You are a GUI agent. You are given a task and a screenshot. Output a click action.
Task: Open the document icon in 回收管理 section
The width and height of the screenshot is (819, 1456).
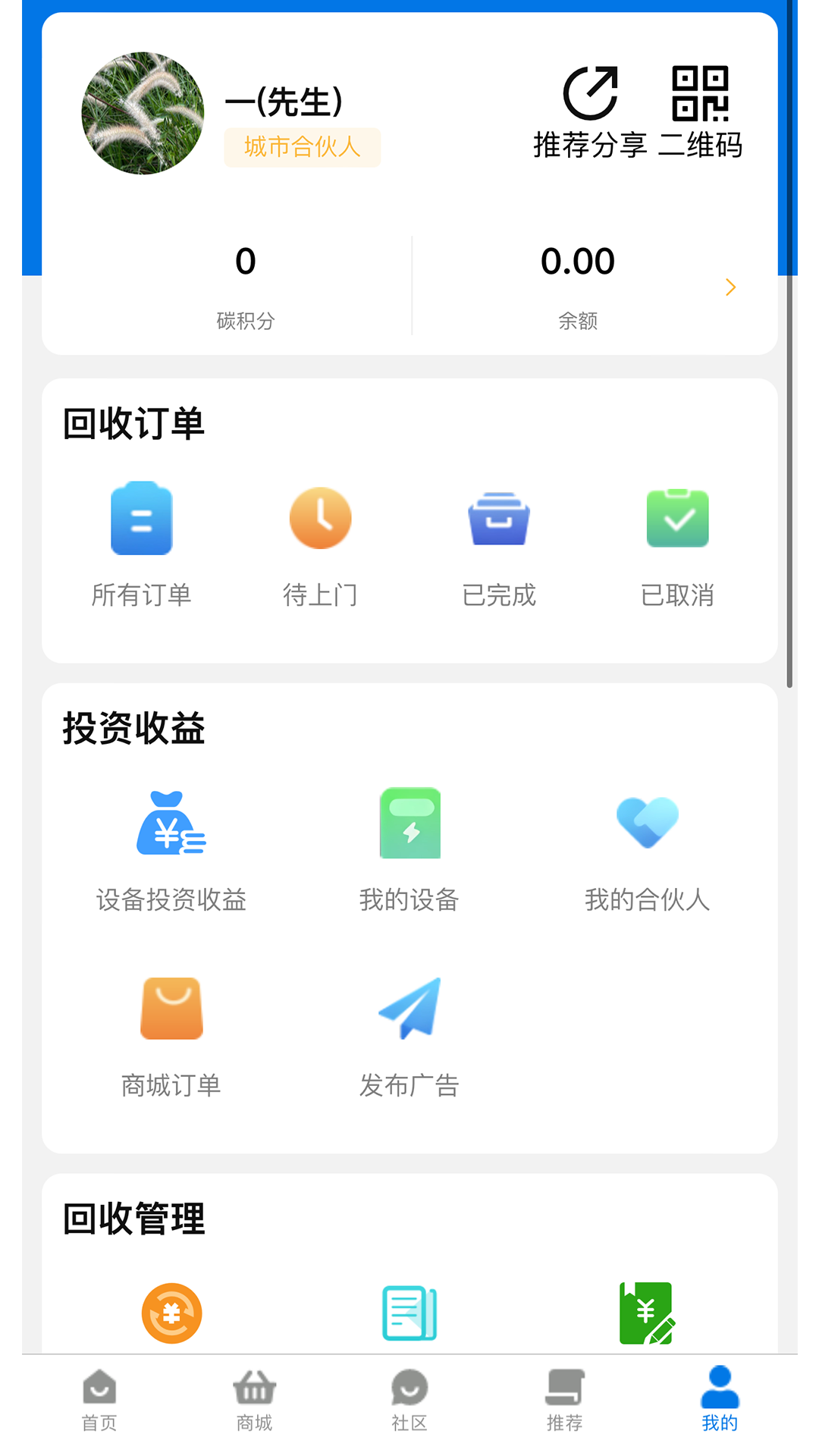pyautogui.click(x=409, y=1312)
